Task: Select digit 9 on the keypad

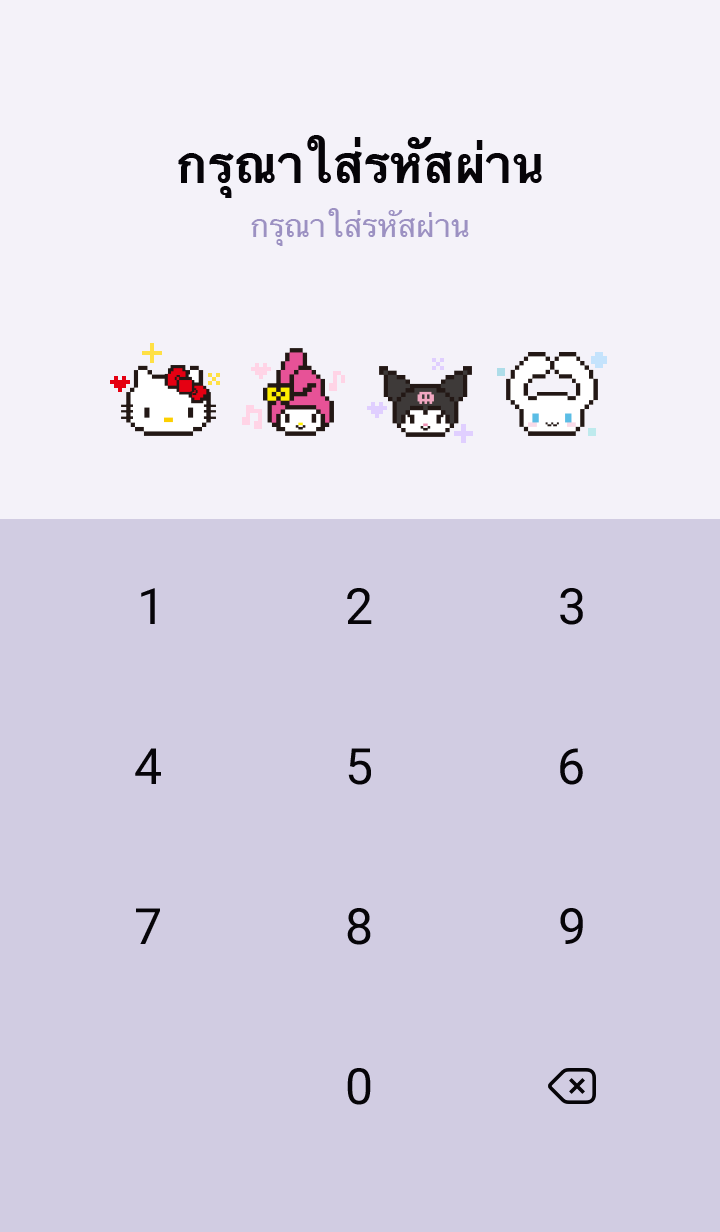Action: pos(571,927)
